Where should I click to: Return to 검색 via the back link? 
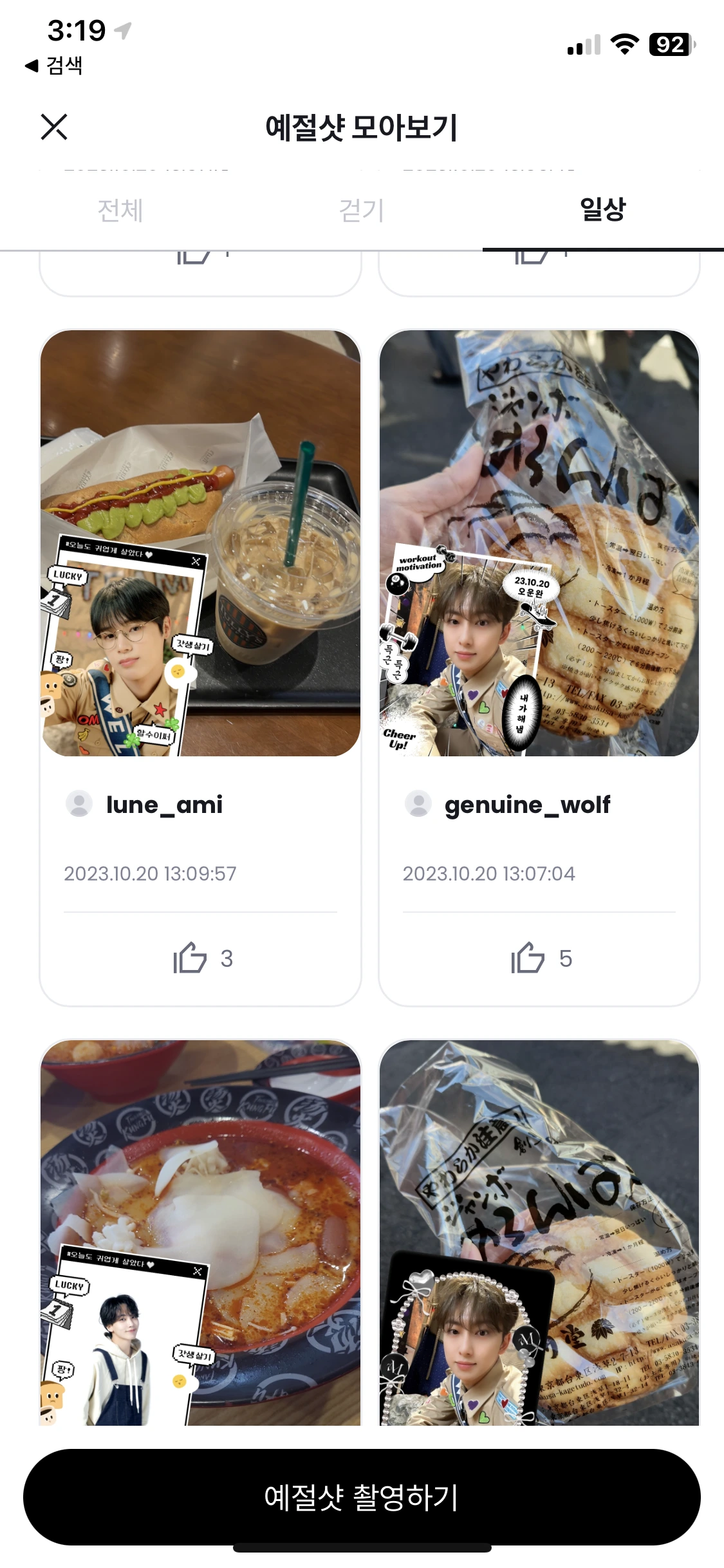pyautogui.click(x=55, y=65)
